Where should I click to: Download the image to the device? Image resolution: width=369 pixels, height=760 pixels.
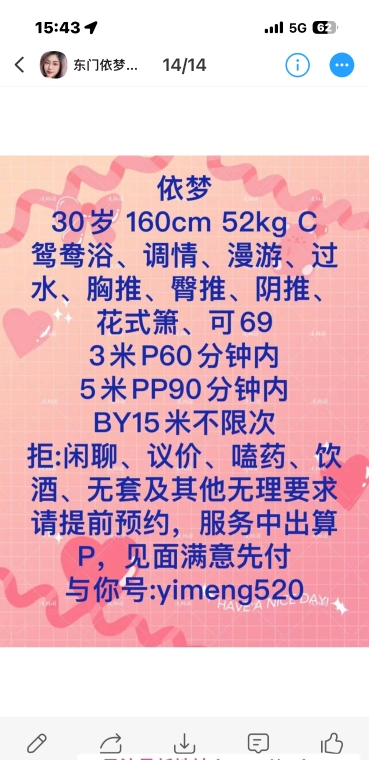coord(184,743)
